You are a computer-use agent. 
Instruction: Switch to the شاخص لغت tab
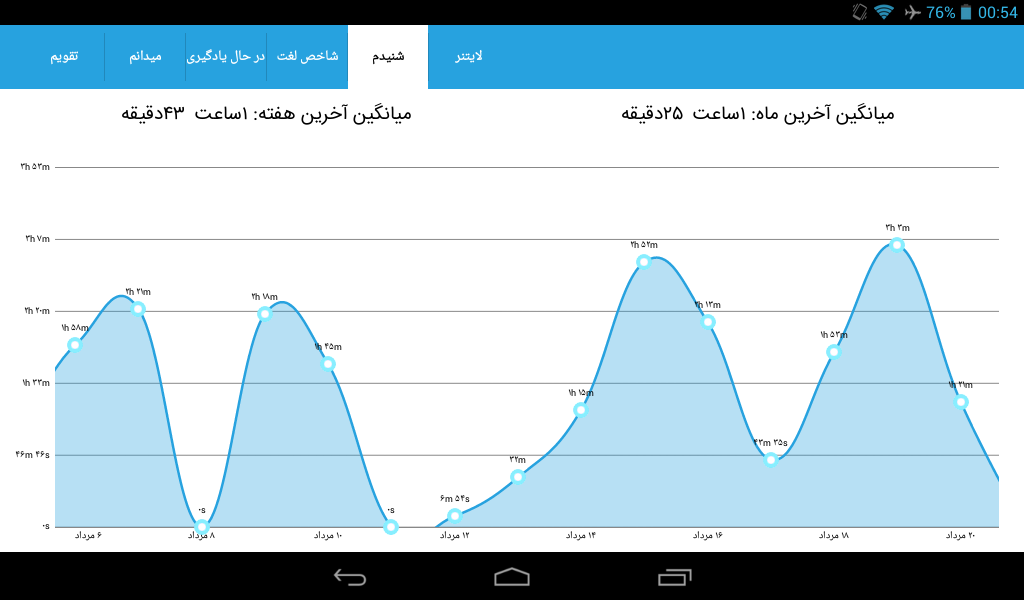307,57
